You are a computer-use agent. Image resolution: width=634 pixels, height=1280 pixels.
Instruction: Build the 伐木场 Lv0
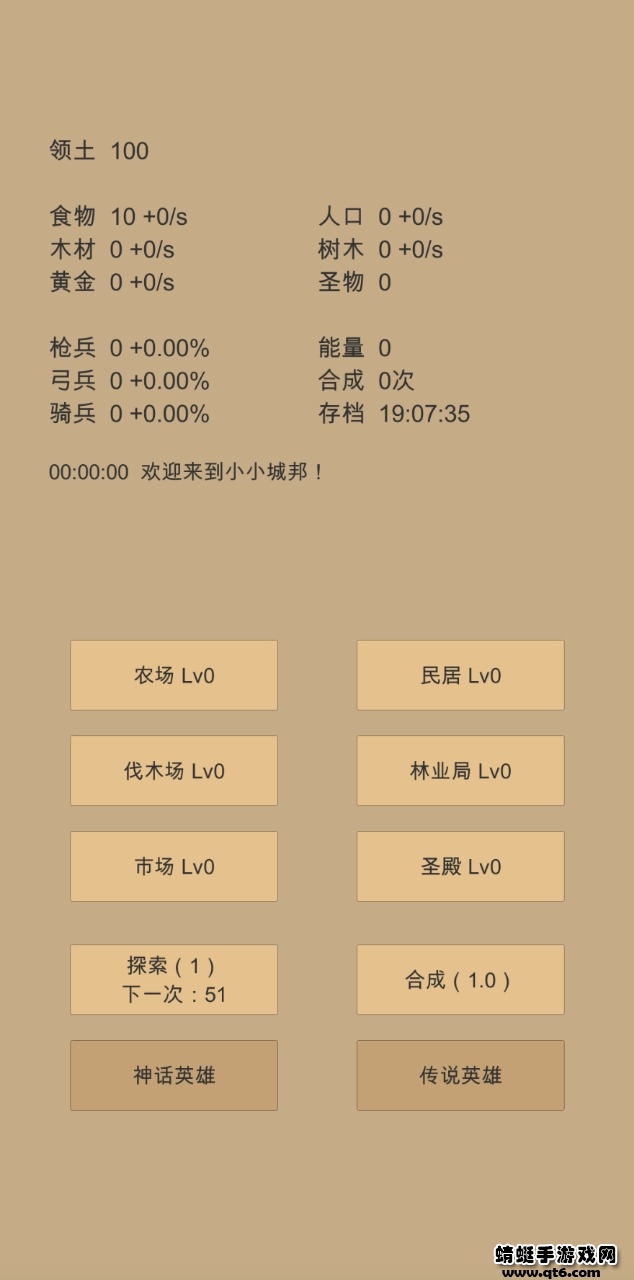pos(174,771)
